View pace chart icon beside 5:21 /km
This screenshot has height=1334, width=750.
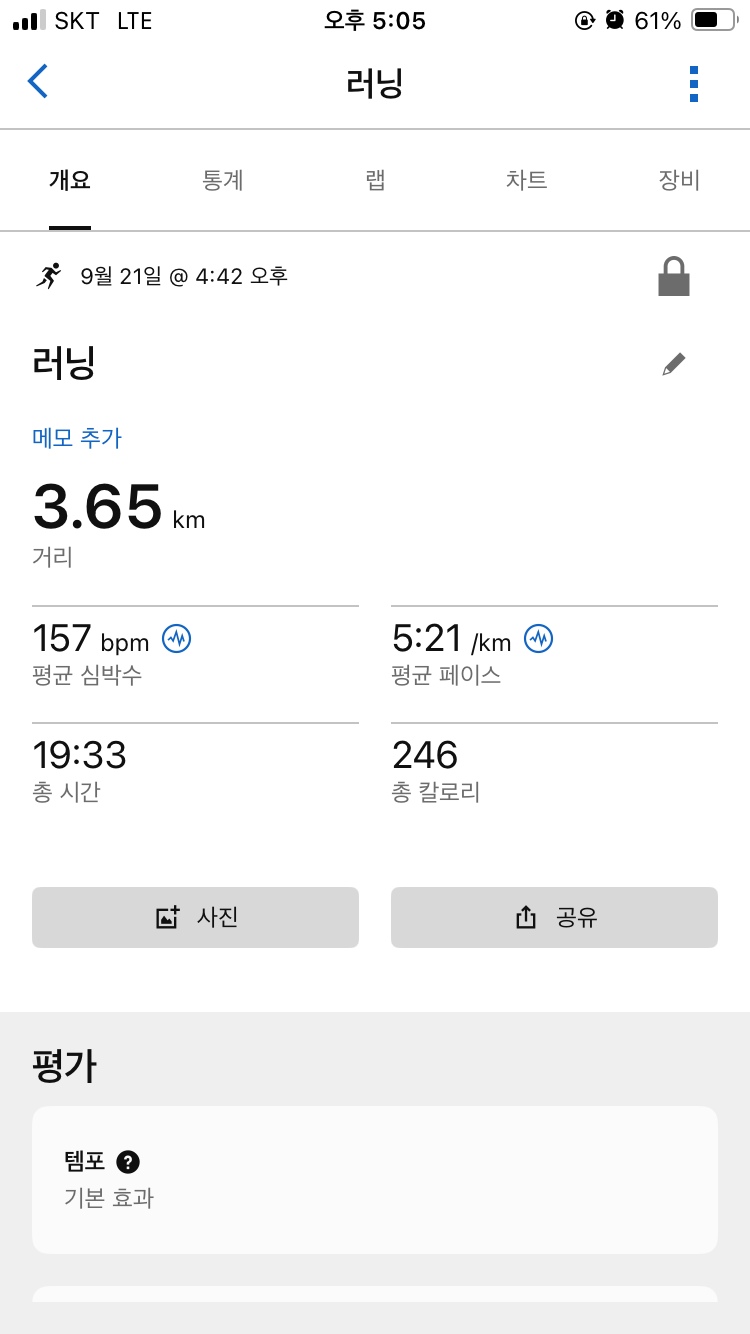click(x=539, y=638)
